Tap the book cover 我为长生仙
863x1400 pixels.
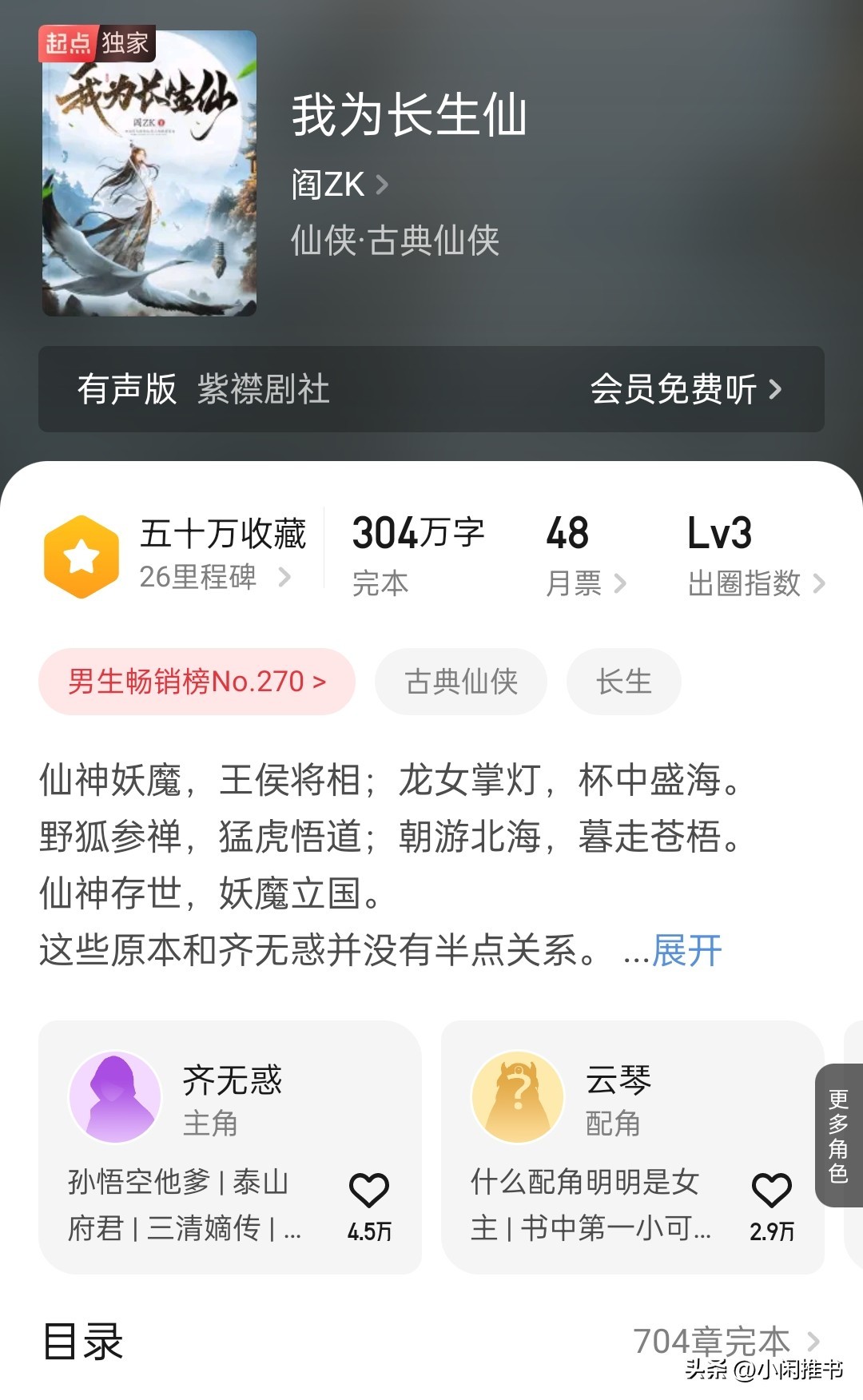[x=149, y=173]
